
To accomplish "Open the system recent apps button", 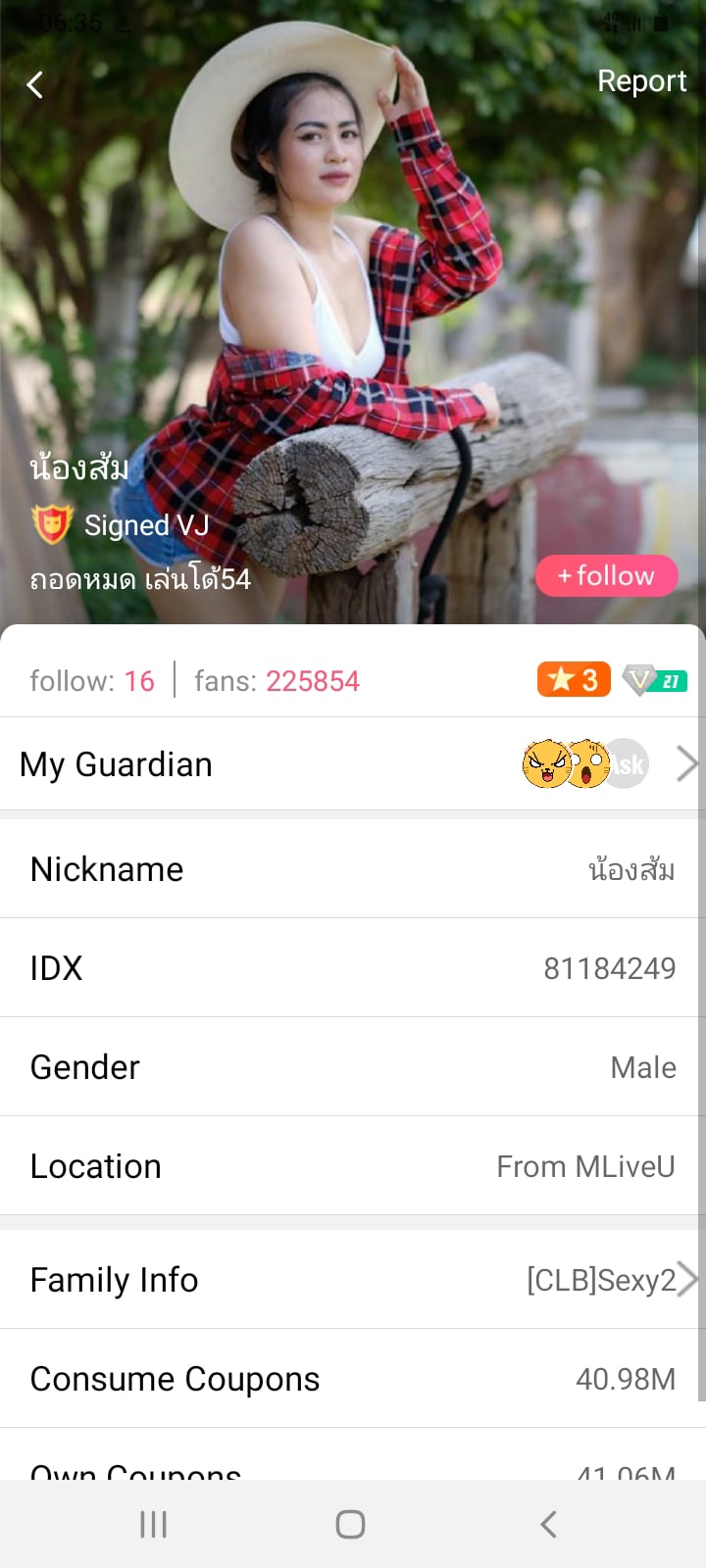I will click(x=154, y=1524).
